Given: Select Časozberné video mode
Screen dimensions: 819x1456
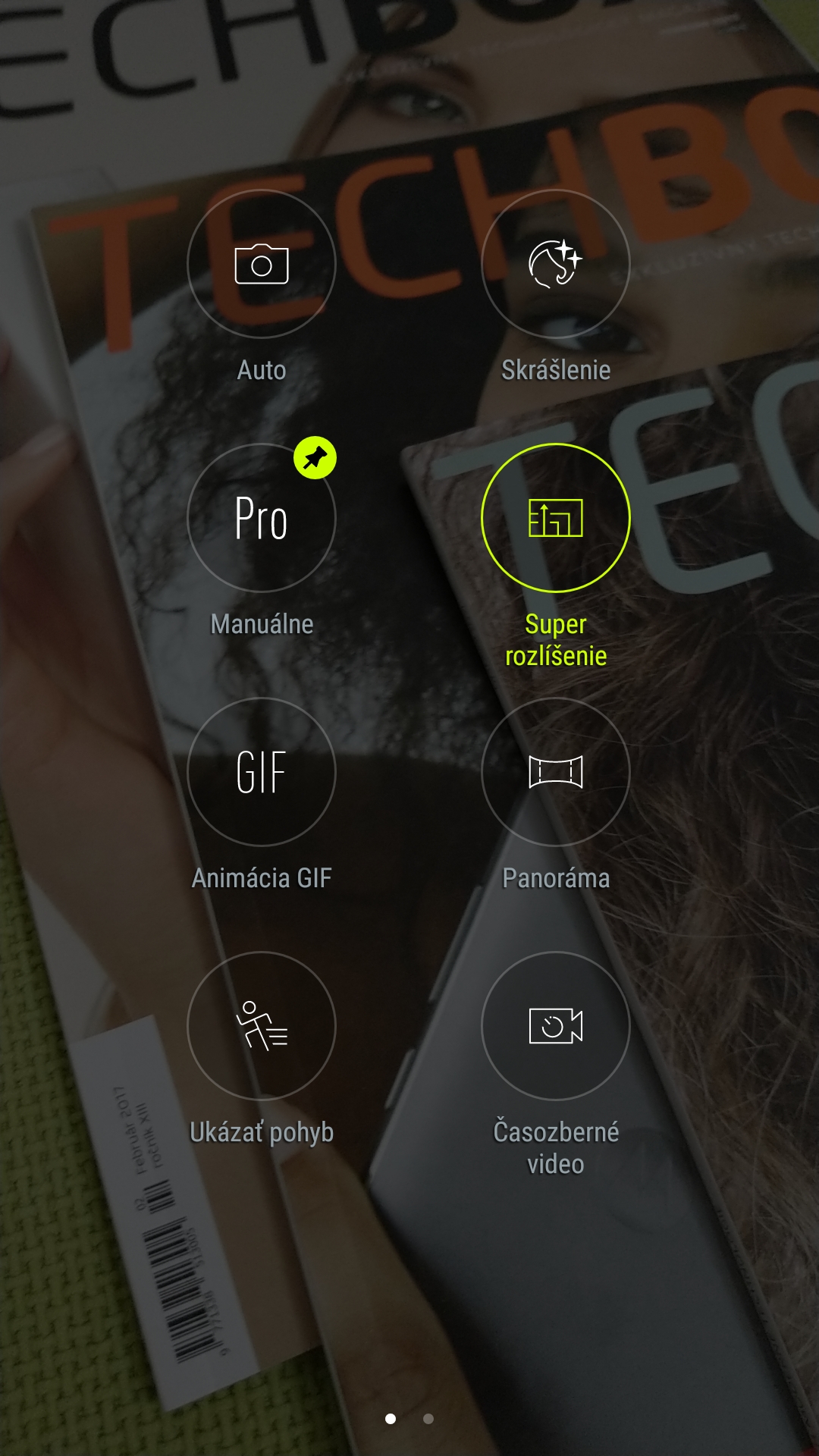Looking at the screenshot, I should pos(556,1026).
